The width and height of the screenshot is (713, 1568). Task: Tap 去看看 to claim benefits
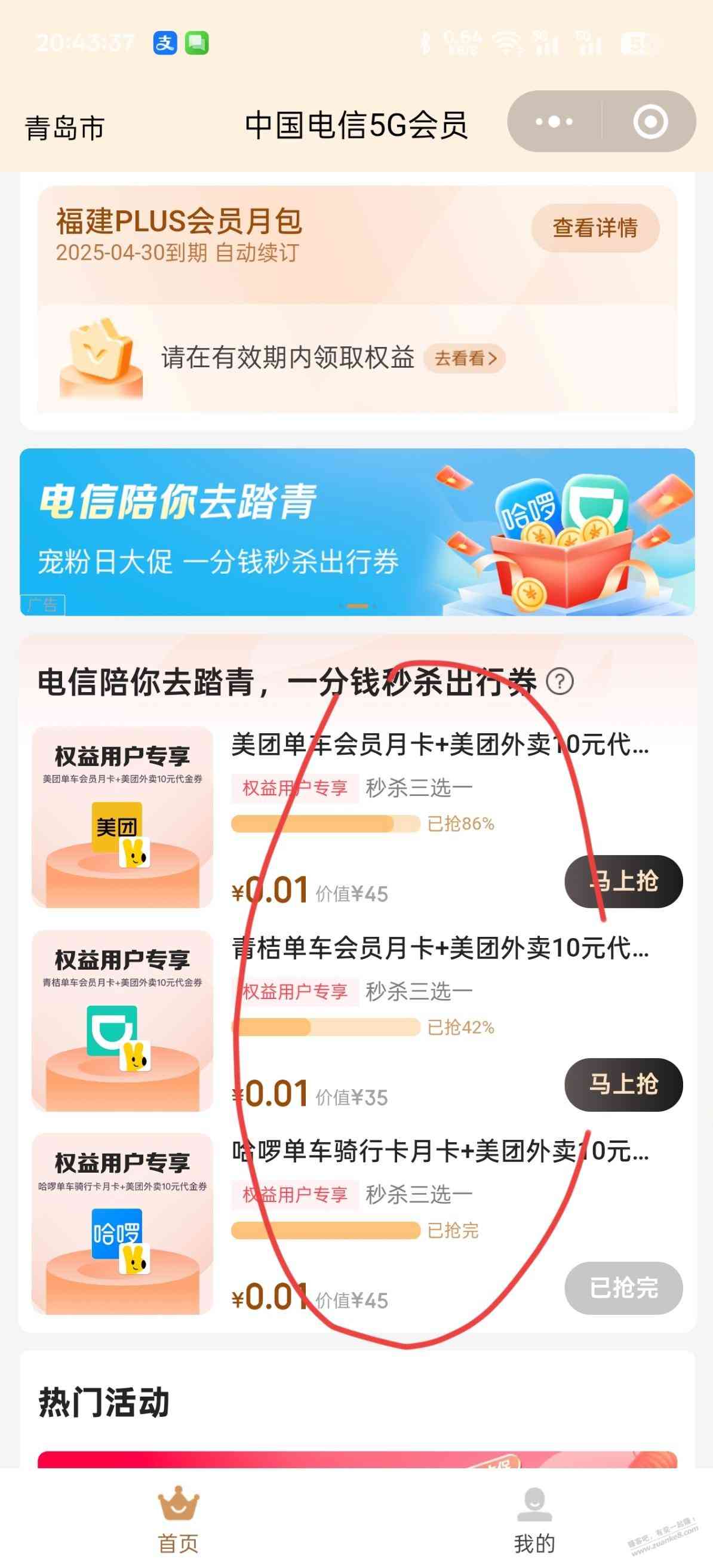pos(465,358)
